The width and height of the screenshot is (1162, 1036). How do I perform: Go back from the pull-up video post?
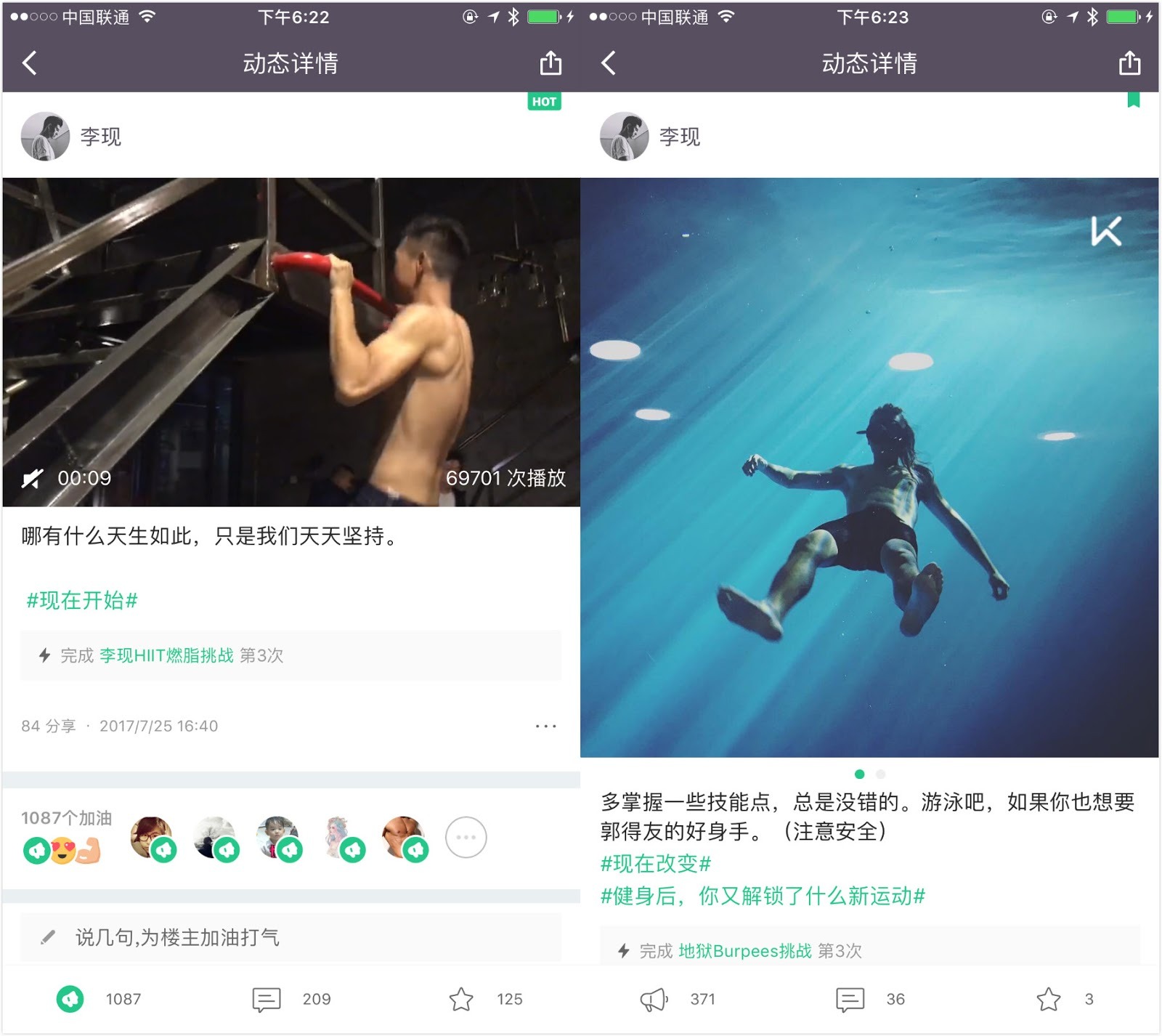click(30, 64)
